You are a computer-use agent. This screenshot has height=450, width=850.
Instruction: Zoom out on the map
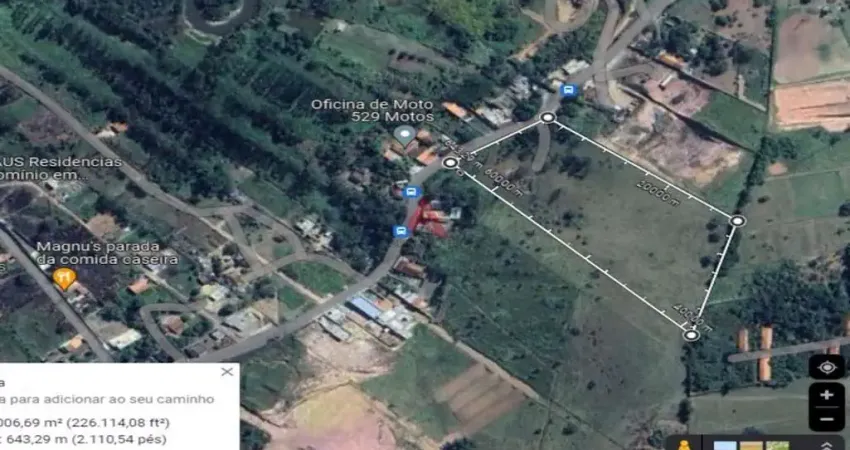pyautogui.click(x=826, y=419)
